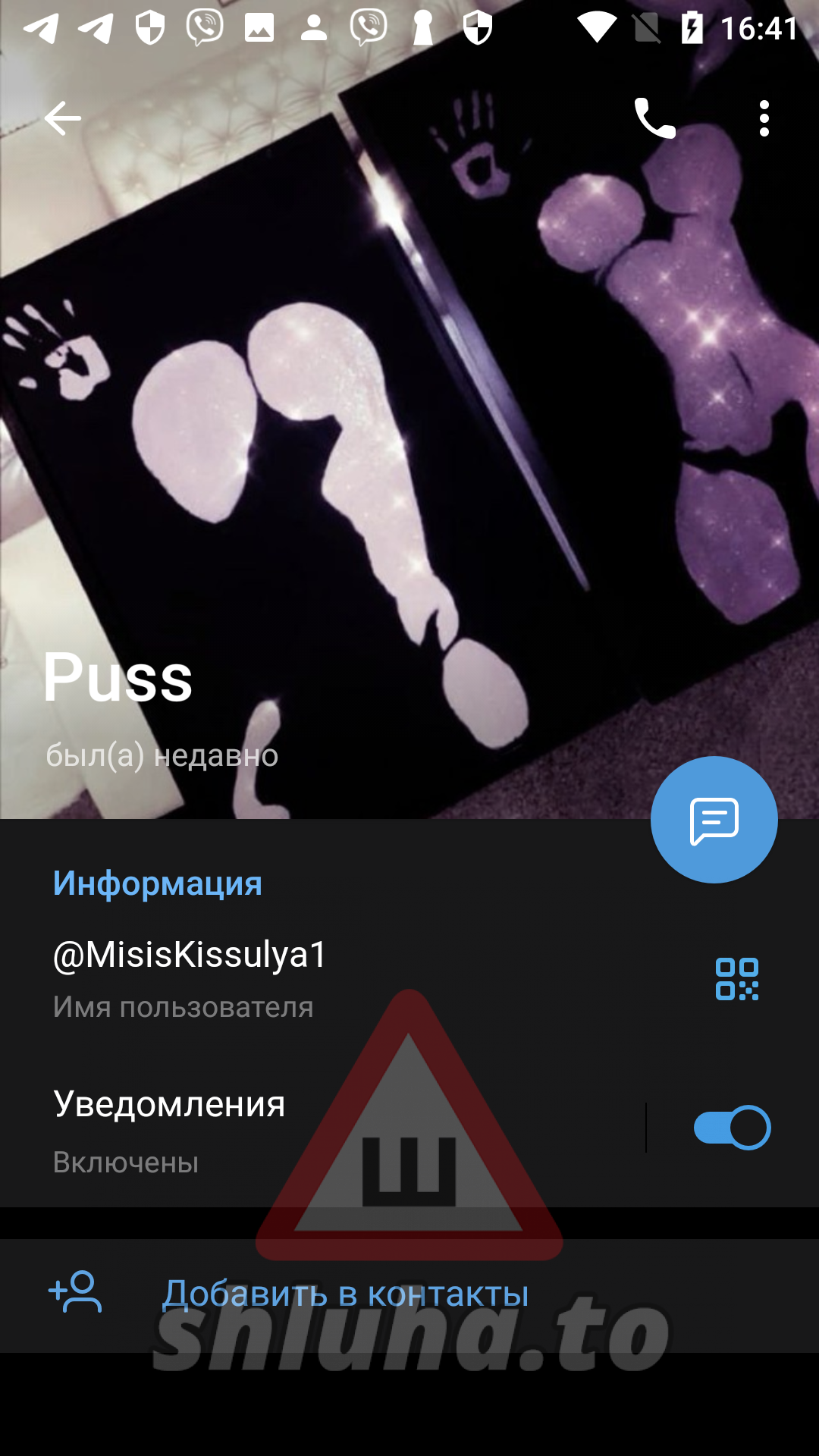Image resolution: width=819 pixels, height=1456 pixels.
Task: Open Уведомления notification settings row
Action: 303,1130
